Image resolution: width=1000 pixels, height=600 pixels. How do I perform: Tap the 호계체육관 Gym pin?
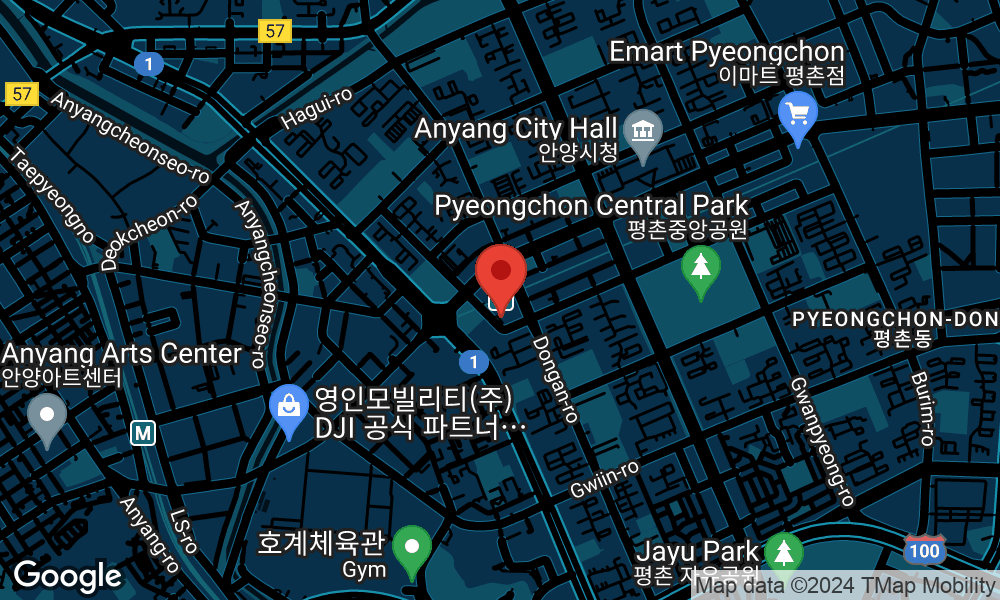pos(411,548)
